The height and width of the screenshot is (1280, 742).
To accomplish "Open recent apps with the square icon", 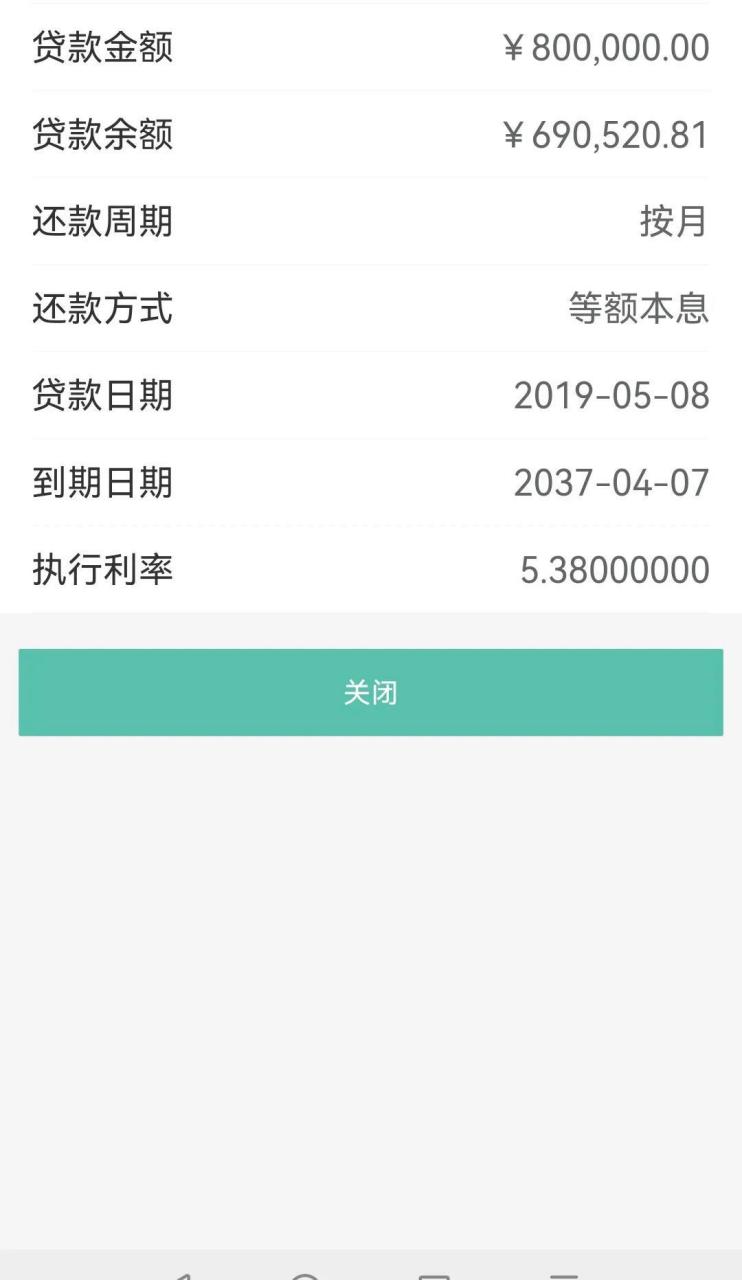I will point(432,1275).
